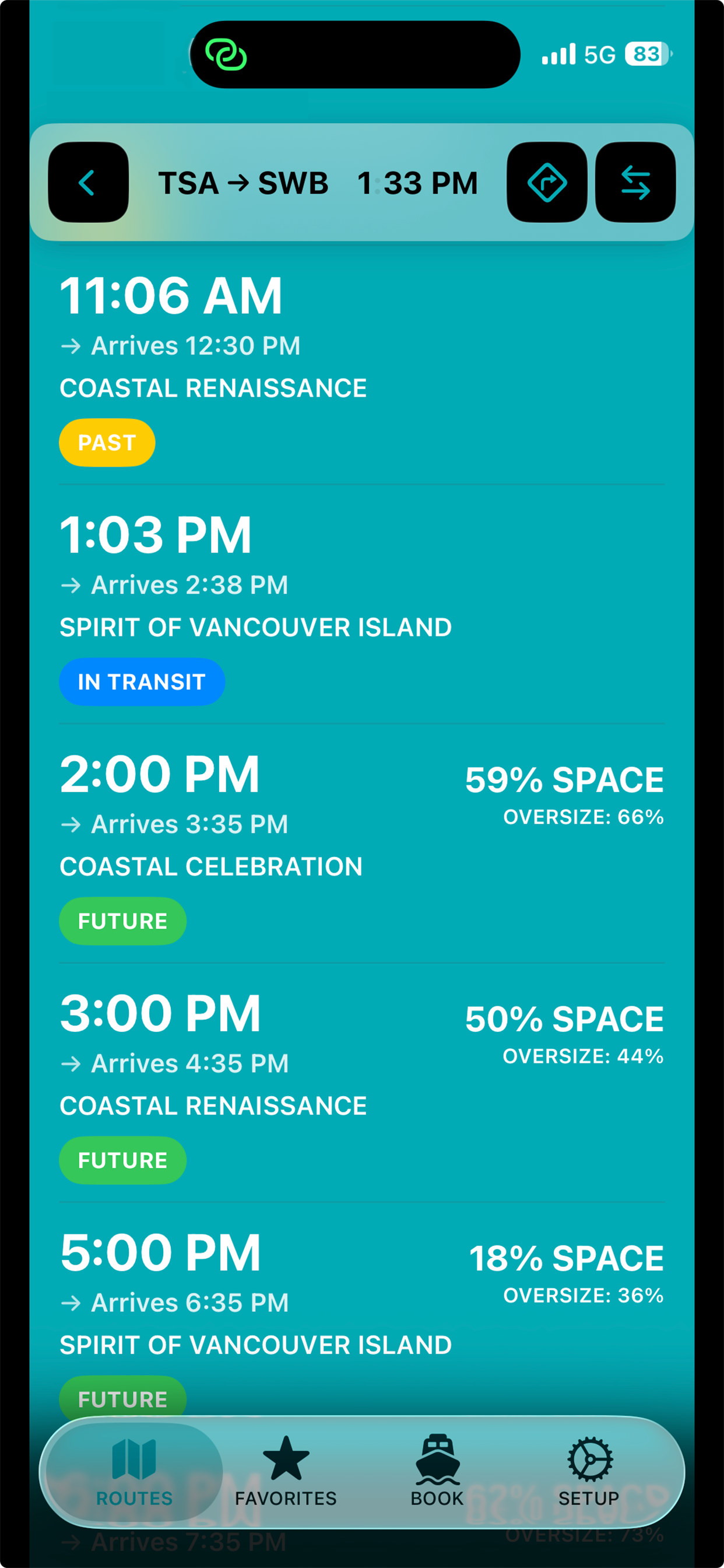Open the Book tab
This screenshot has height=1568, width=724.
[437, 1472]
